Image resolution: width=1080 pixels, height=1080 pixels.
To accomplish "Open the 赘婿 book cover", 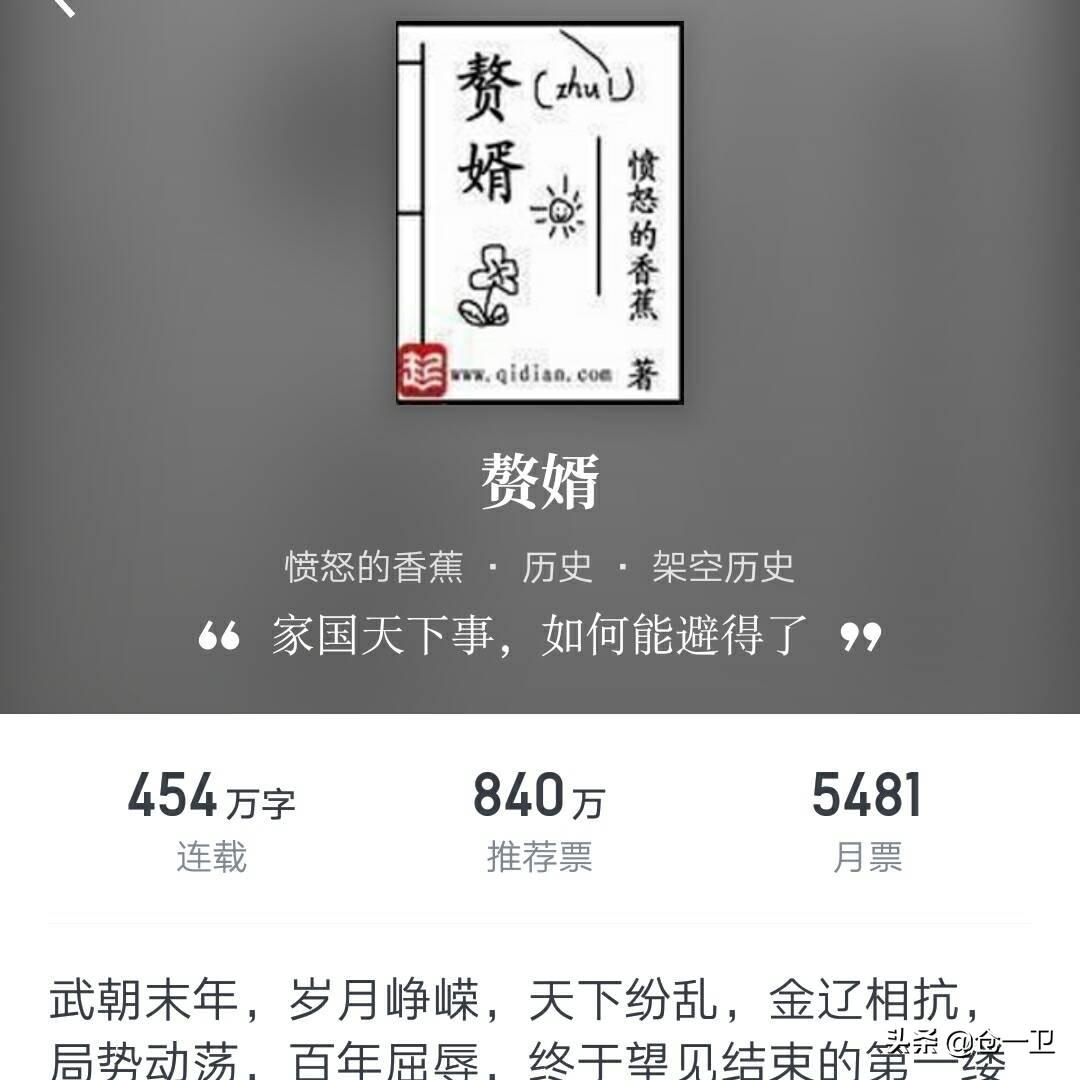I will point(540,213).
